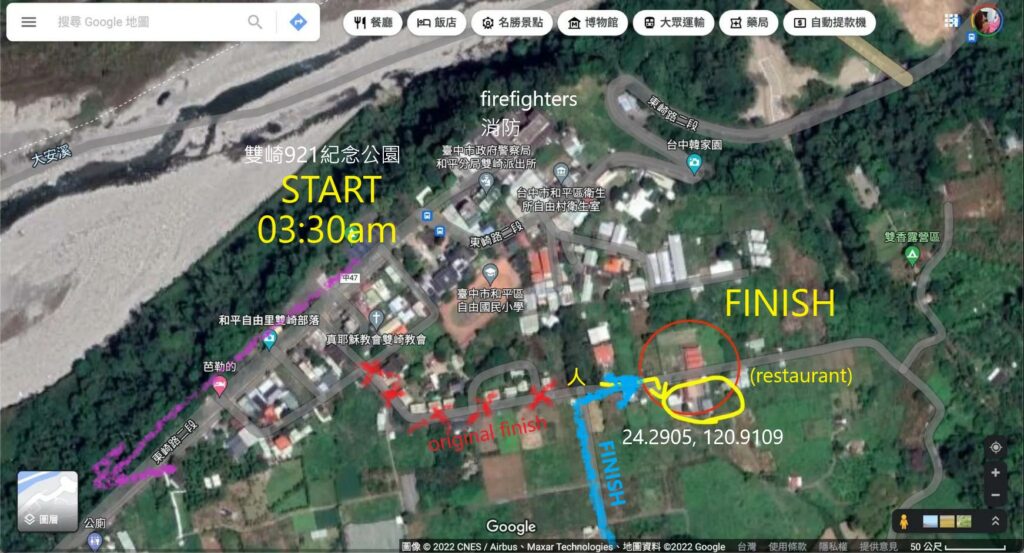Open the Google account avatar
The image size is (1024, 553).
pyautogui.click(x=987, y=19)
